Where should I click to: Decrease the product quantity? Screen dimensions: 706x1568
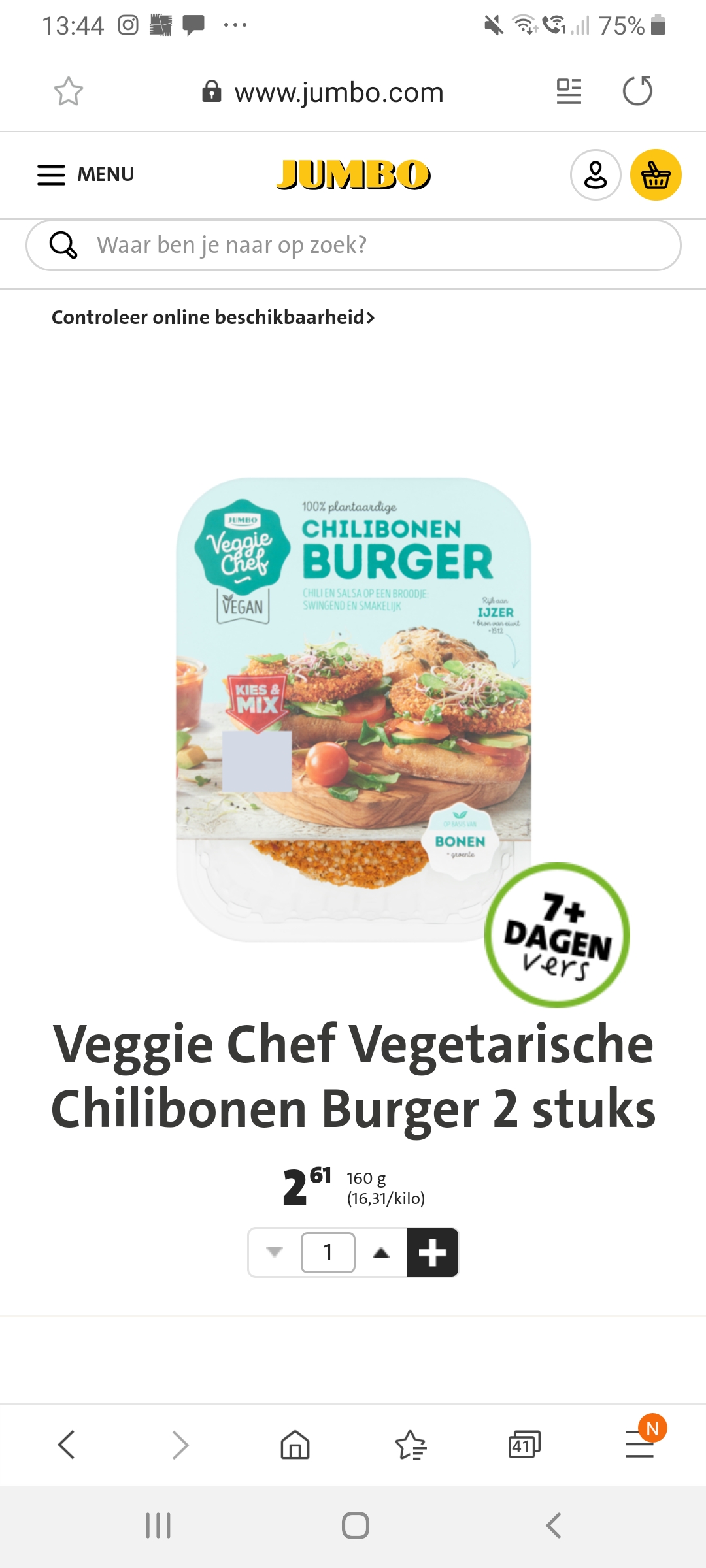tap(275, 1252)
